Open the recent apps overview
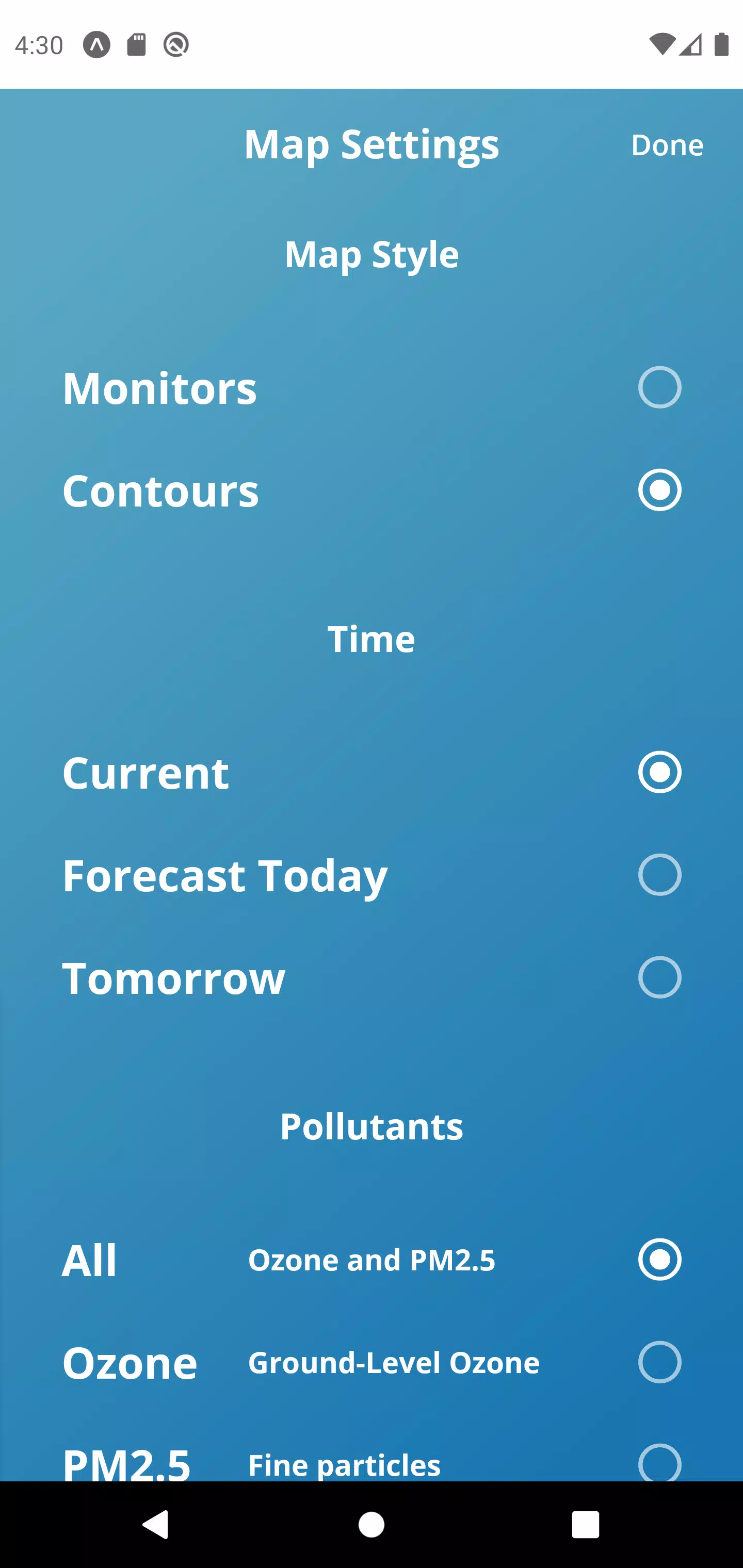Viewport: 743px width, 1568px height. 585,1525
